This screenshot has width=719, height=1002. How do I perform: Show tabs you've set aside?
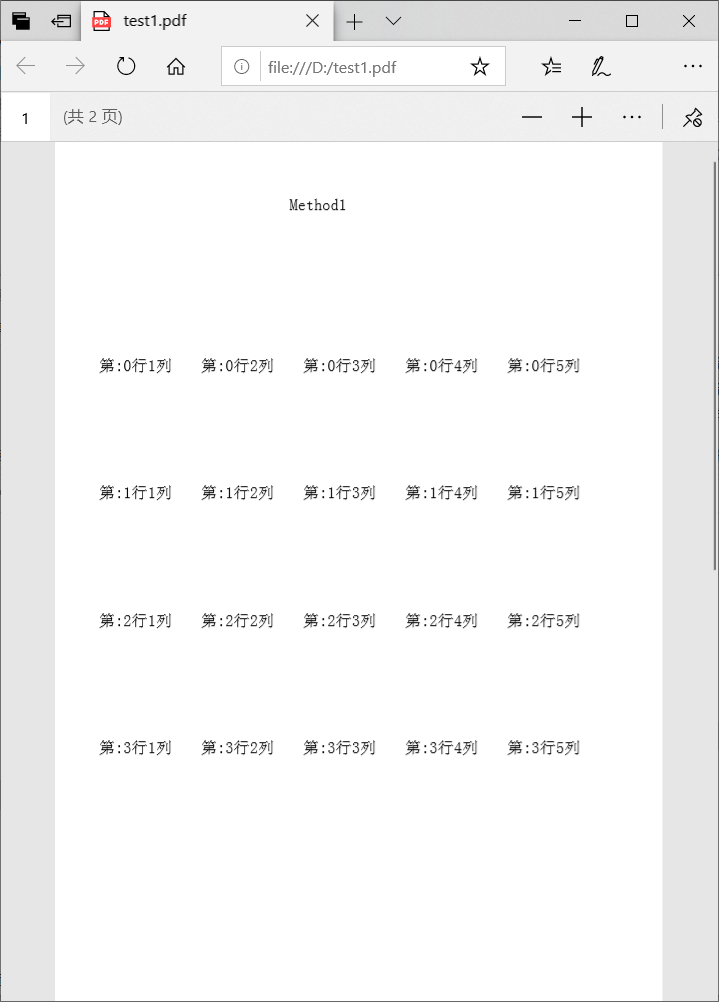[21, 21]
